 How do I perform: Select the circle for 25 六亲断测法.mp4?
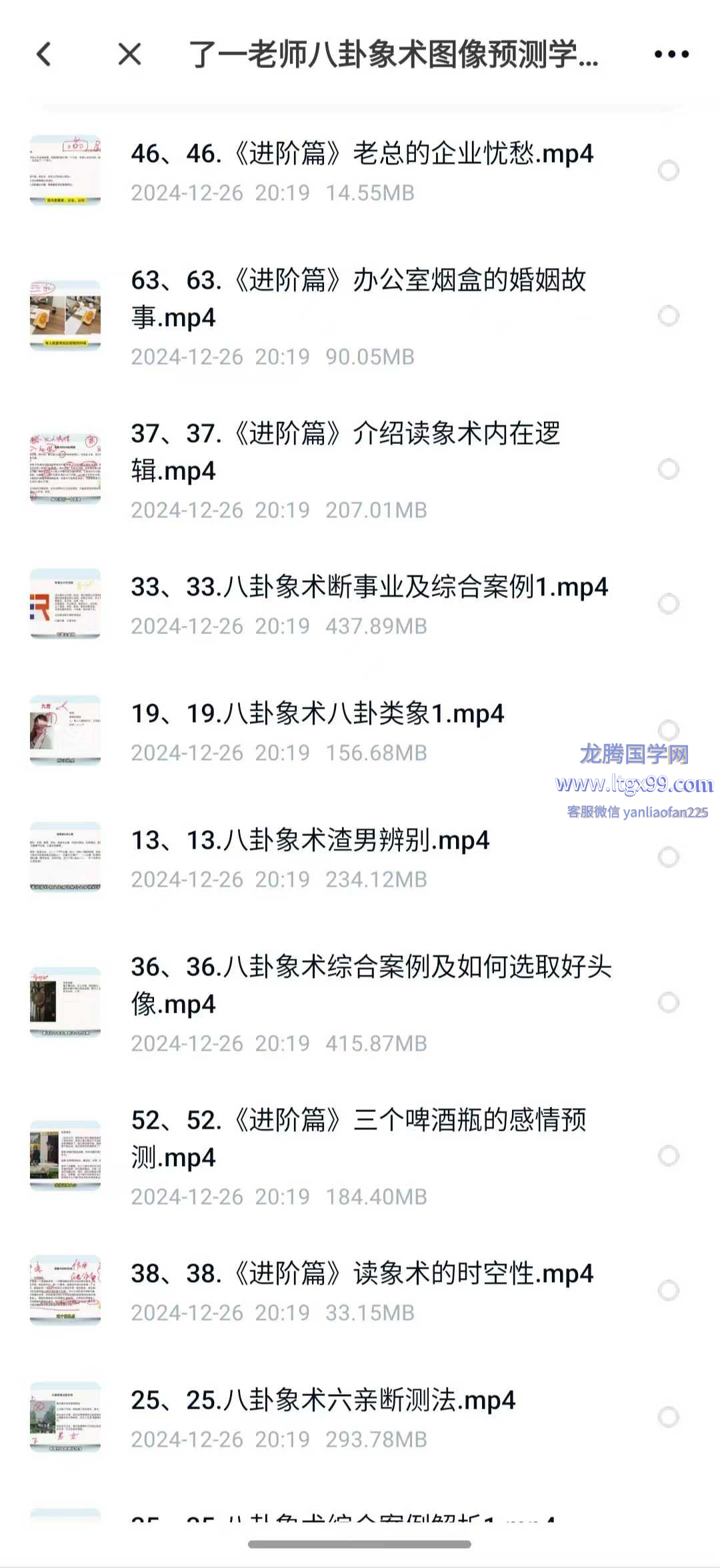coord(668,1417)
